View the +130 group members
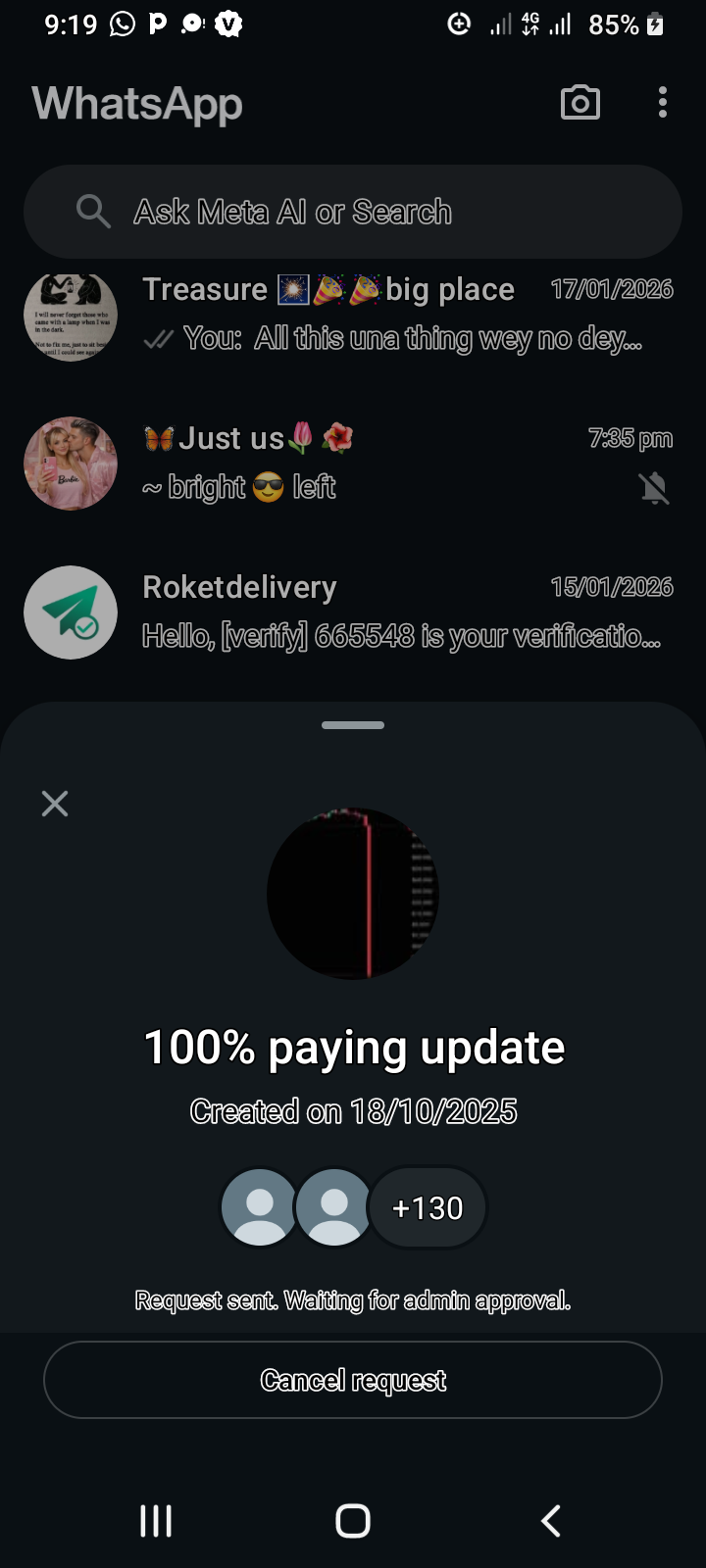The height and width of the screenshot is (1568, 706). pos(428,1207)
